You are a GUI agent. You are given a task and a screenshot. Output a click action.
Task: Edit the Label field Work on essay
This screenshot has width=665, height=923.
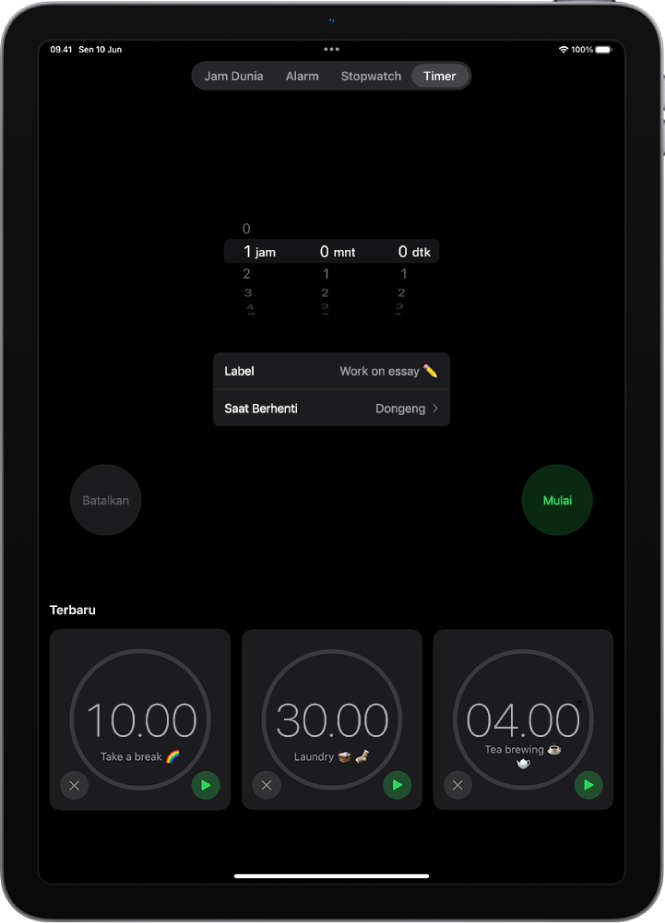coord(388,371)
